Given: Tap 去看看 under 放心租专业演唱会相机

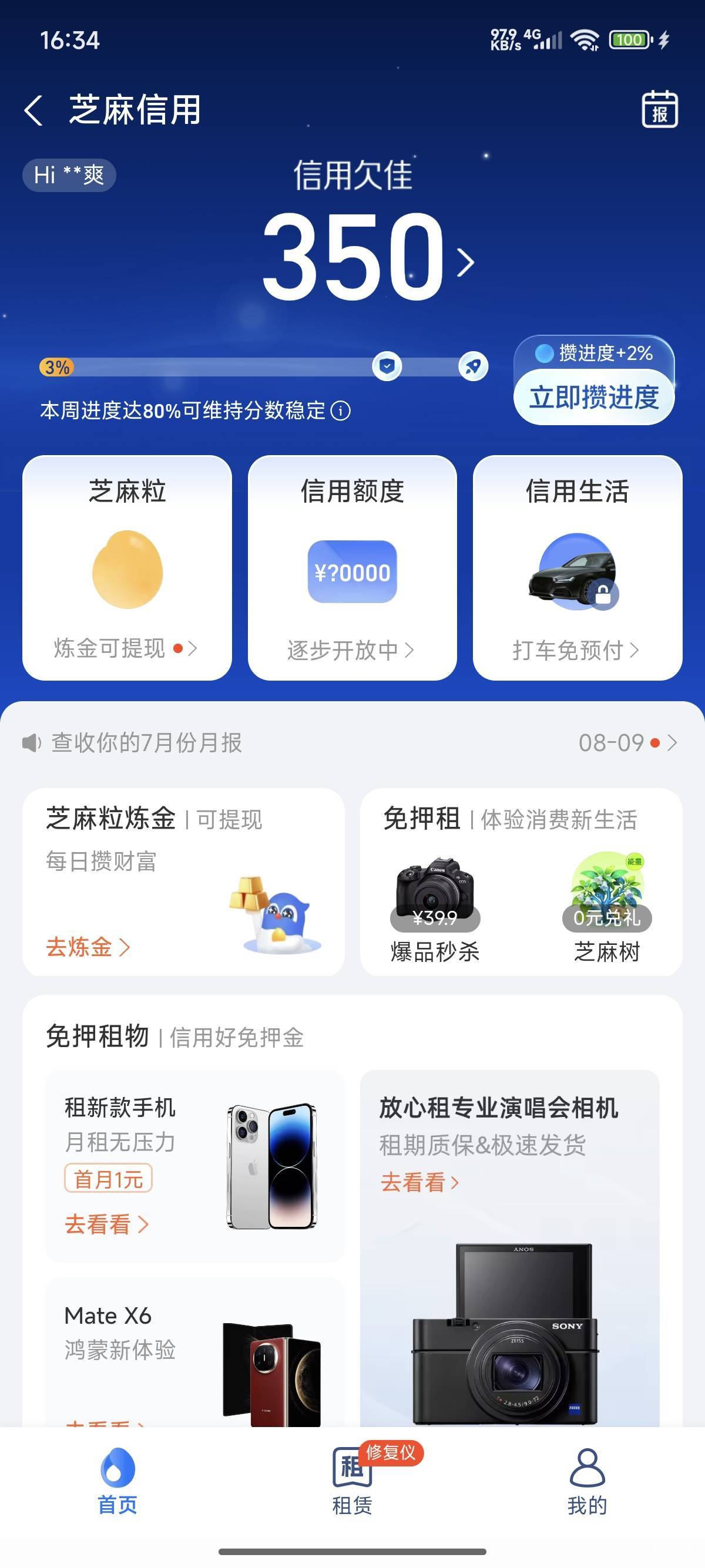Looking at the screenshot, I should pos(419,1182).
